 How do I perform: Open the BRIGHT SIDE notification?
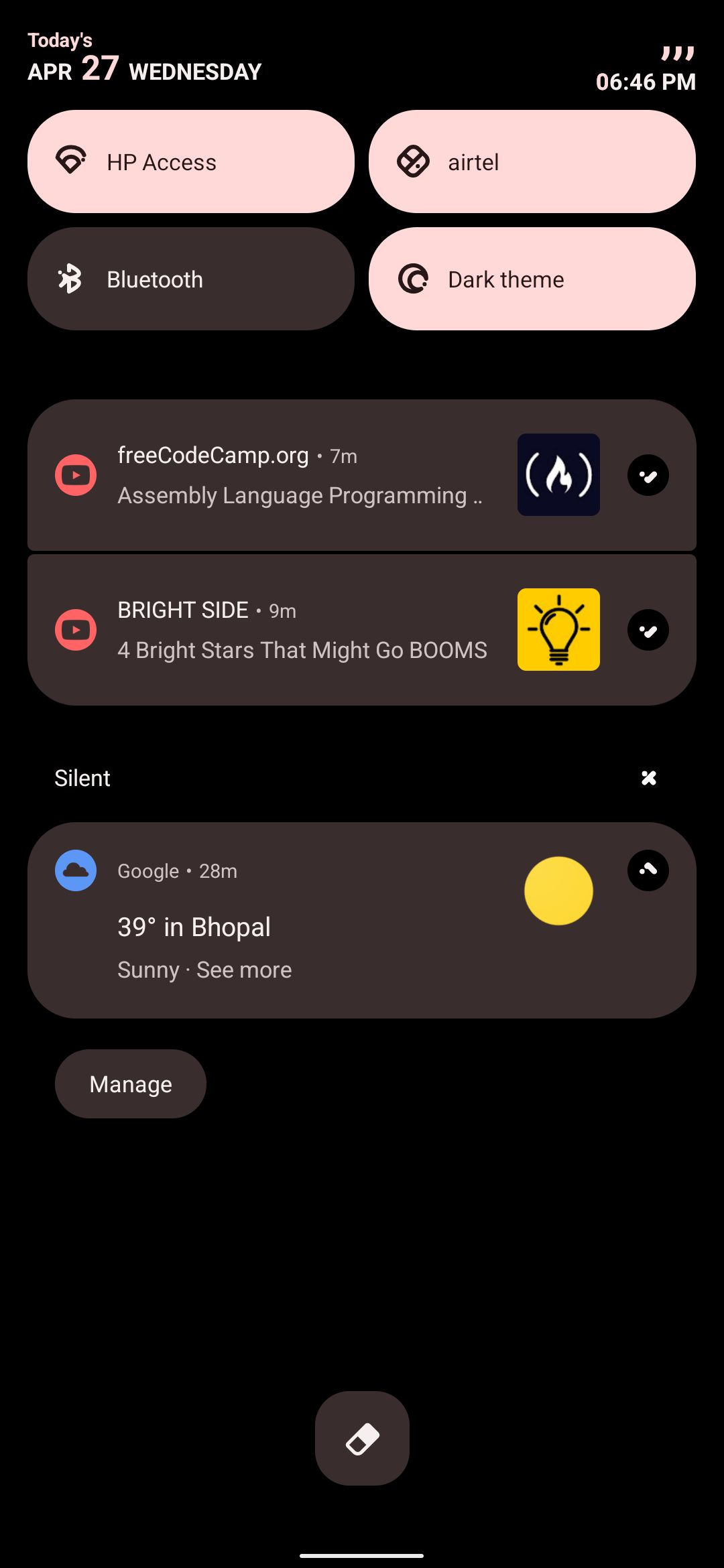(x=302, y=631)
